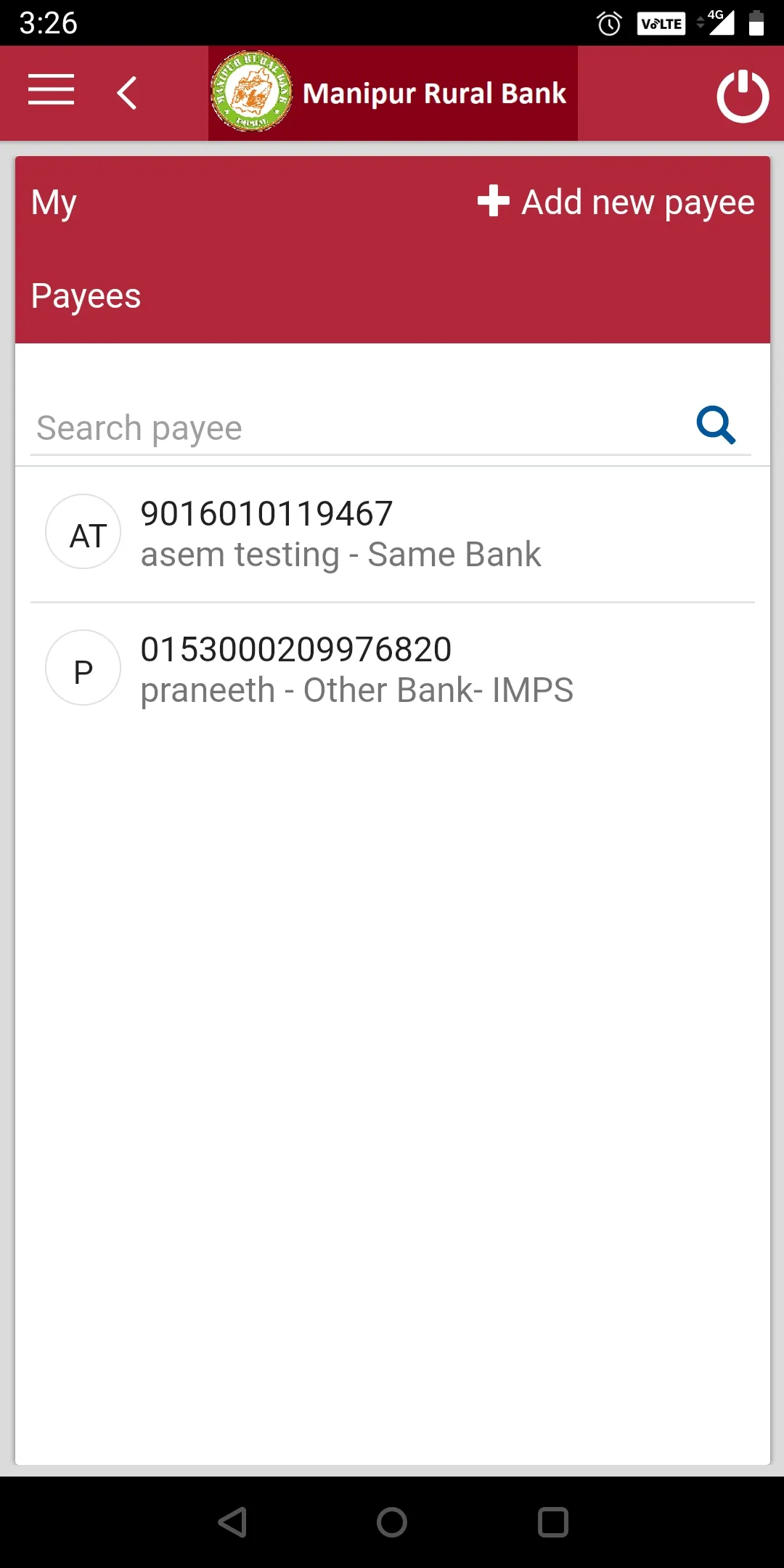Tap the My Payees header
Screen dimensions: 784x1568
point(86,247)
